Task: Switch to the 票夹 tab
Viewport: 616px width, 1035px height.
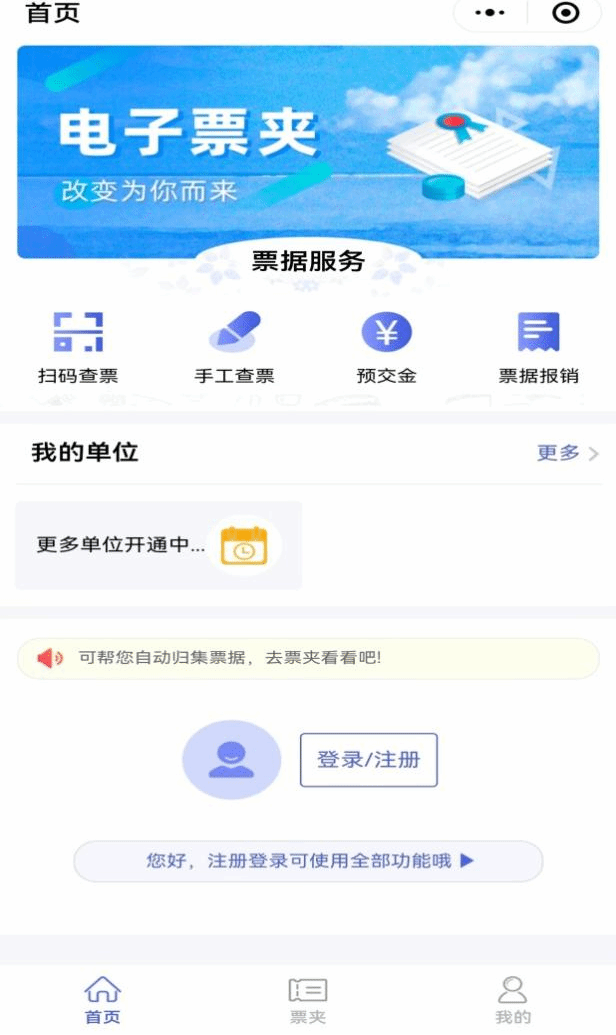Action: [x=308, y=1000]
